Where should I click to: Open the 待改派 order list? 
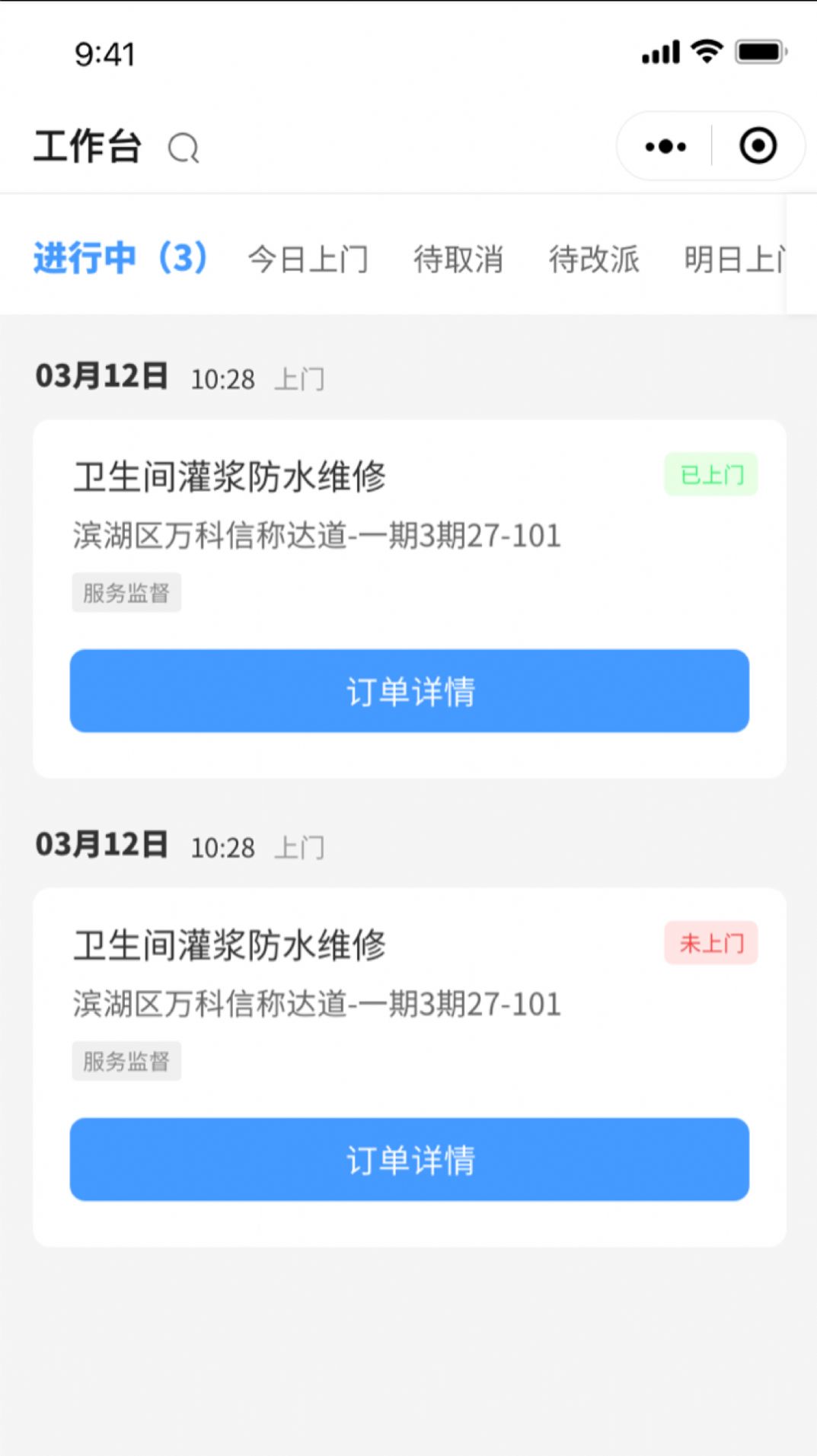point(594,259)
